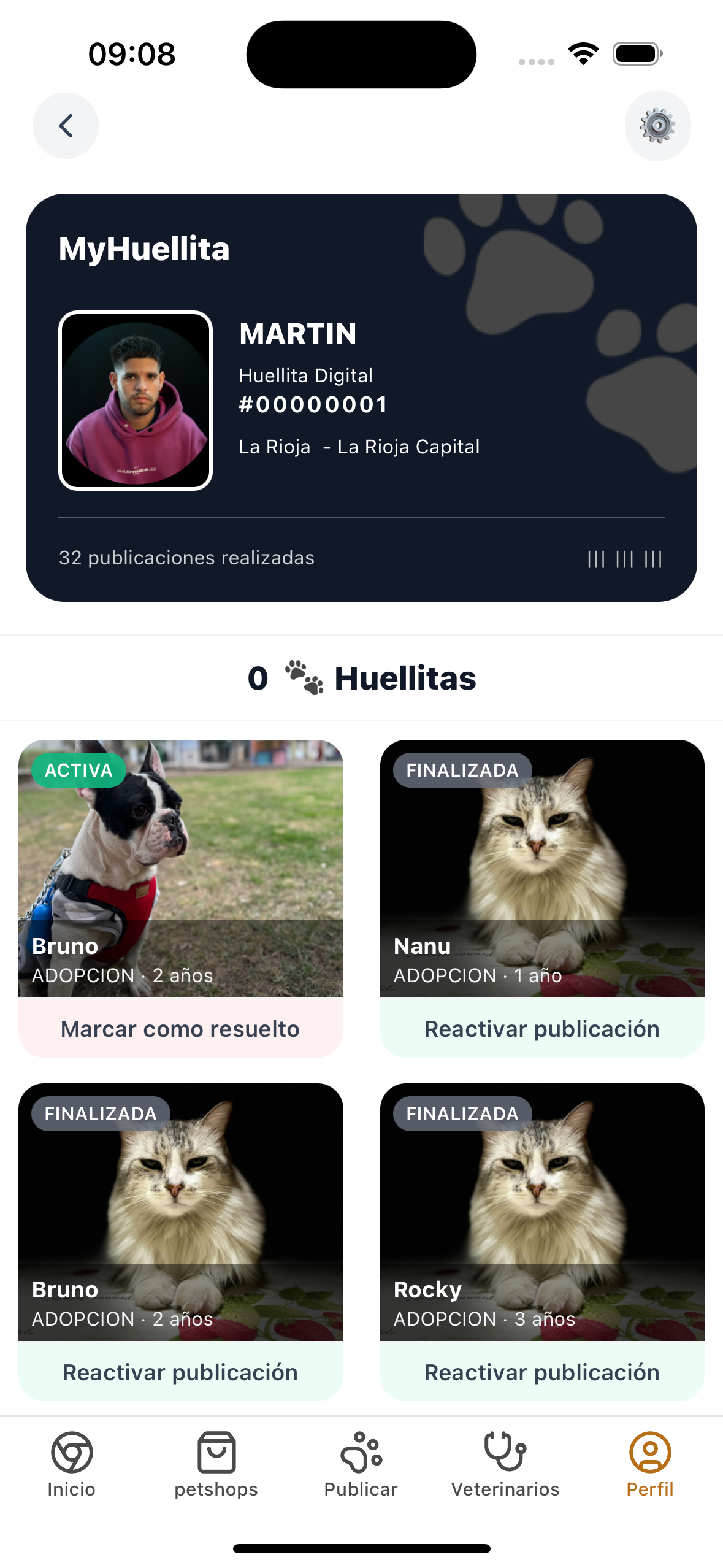
Task: Select the petshops shopping bag icon
Action: pyautogui.click(x=216, y=1453)
